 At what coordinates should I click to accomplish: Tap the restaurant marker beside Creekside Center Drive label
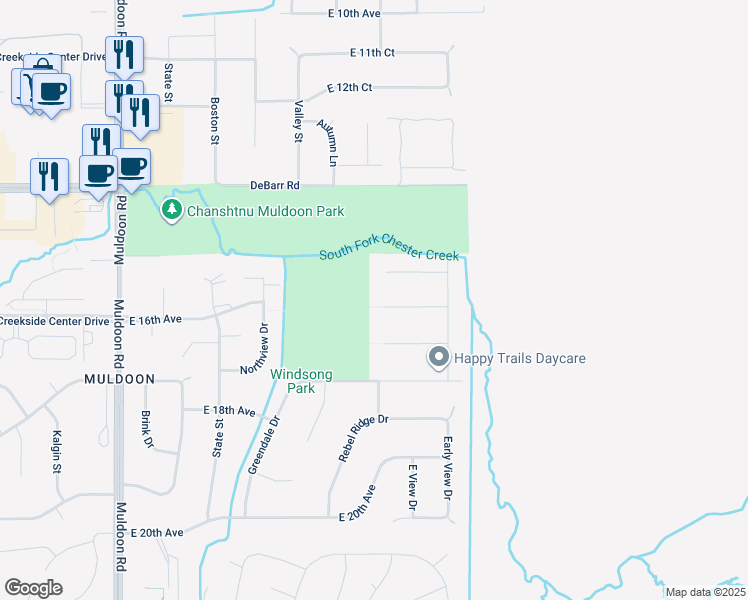tap(125, 57)
